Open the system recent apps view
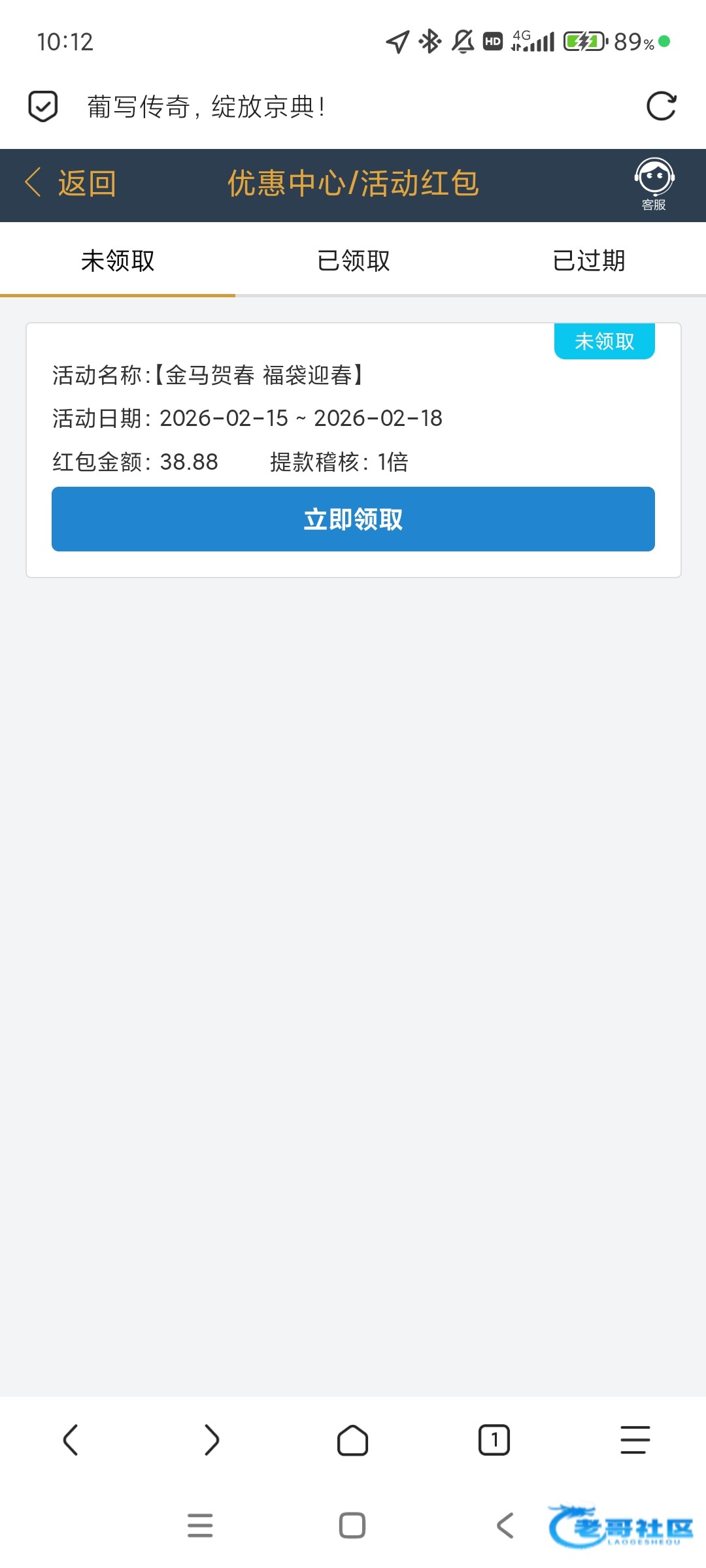Image resolution: width=706 pixels, height=1568 pixels. click(200, 1526)
